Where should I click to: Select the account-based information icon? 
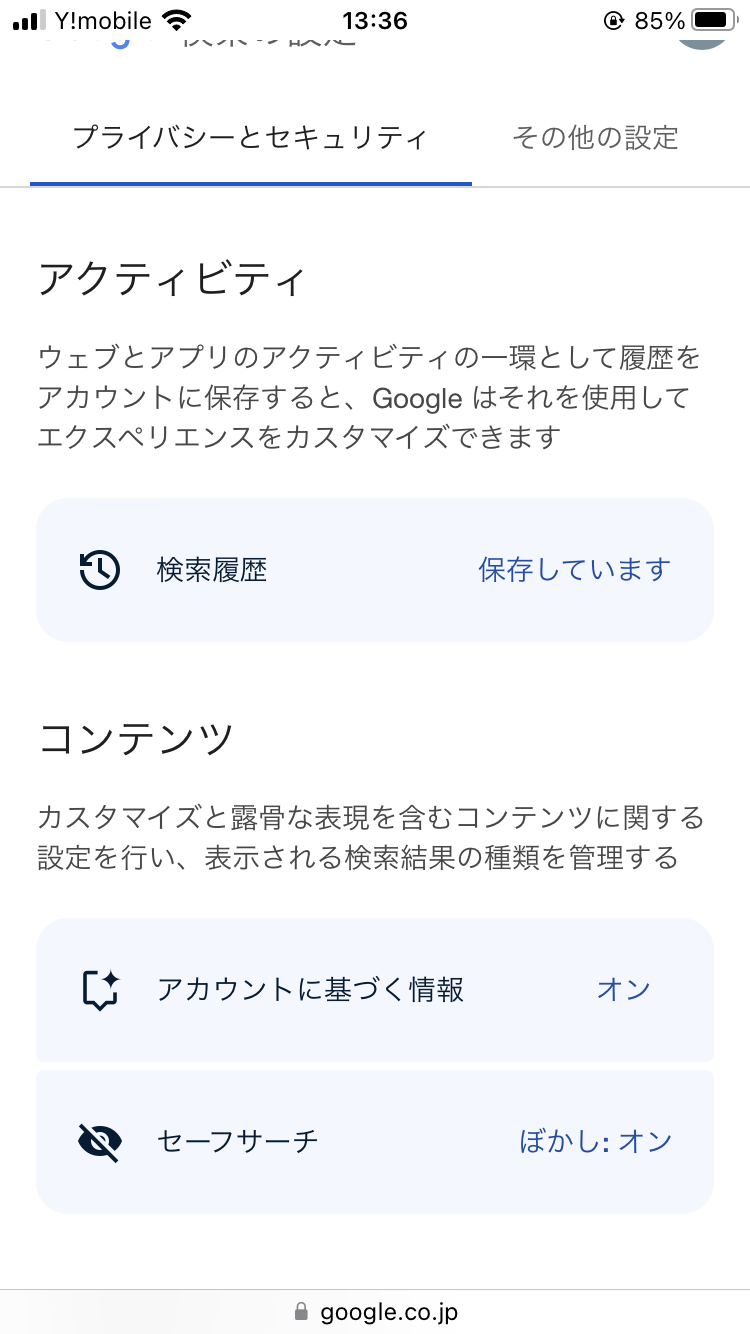pyautogui.click(x=99, y=990)
